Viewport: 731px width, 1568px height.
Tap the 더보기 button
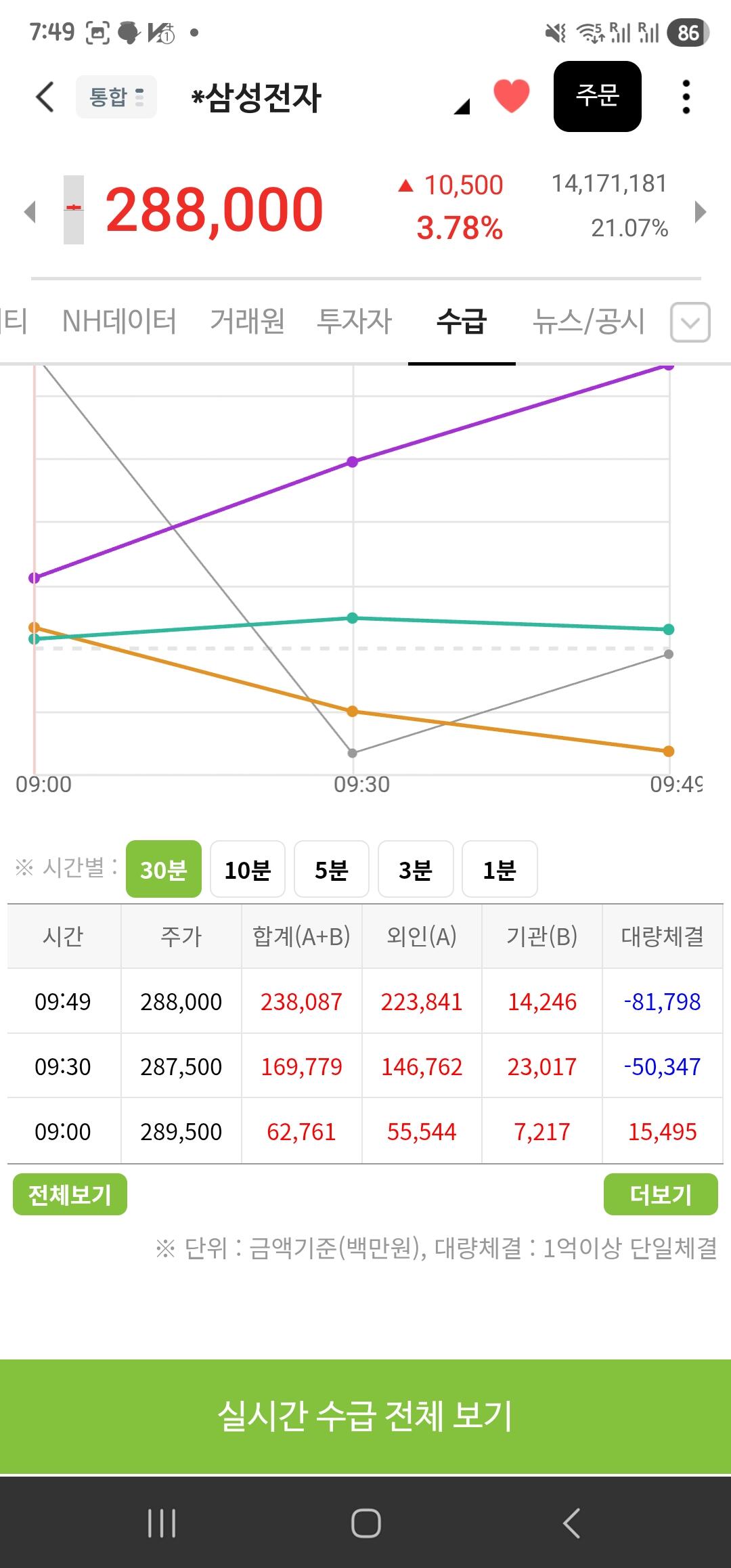(661, 1194)
